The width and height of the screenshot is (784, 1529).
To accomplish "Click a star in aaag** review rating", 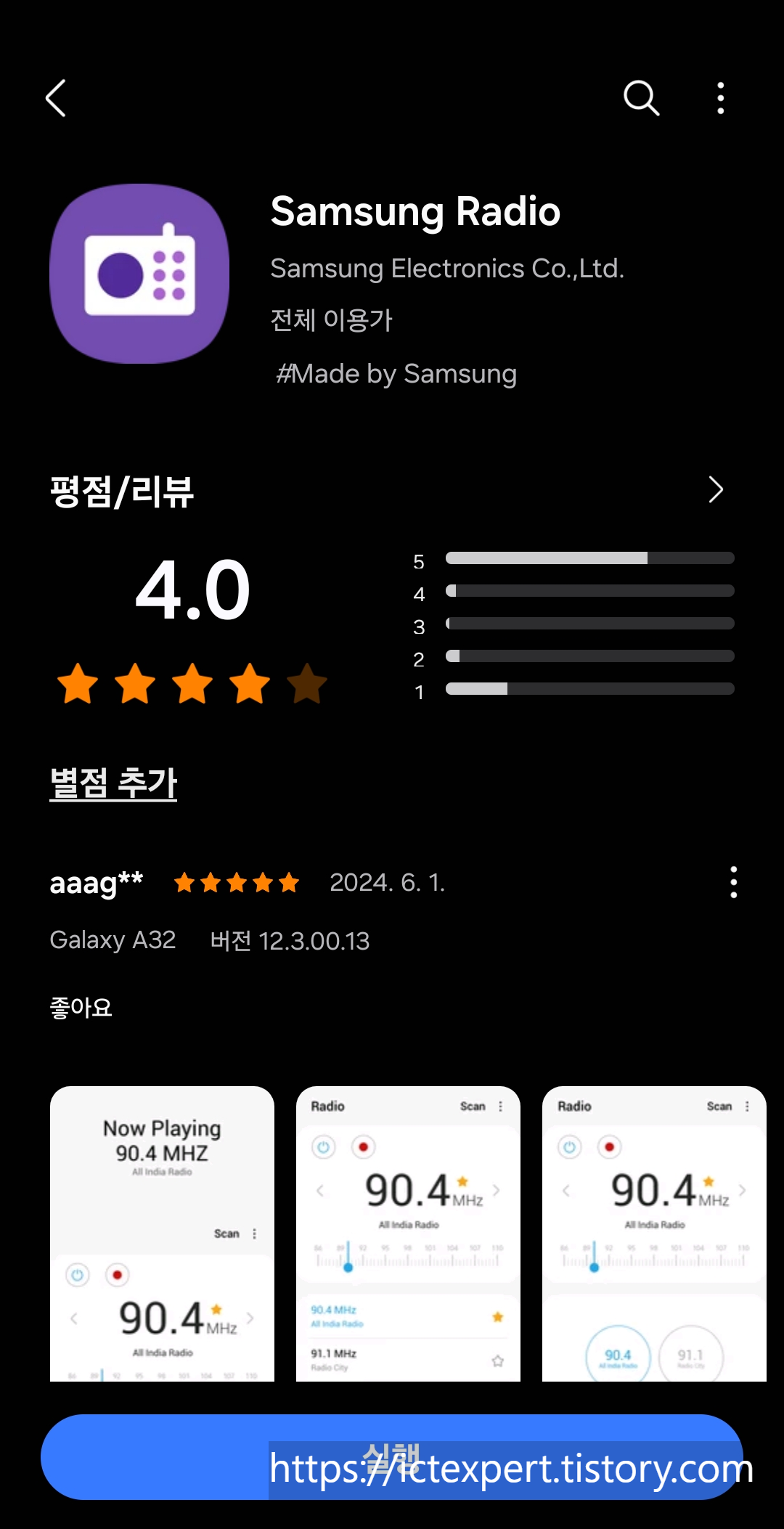I will pyautogui.click(x=236, y=883).
